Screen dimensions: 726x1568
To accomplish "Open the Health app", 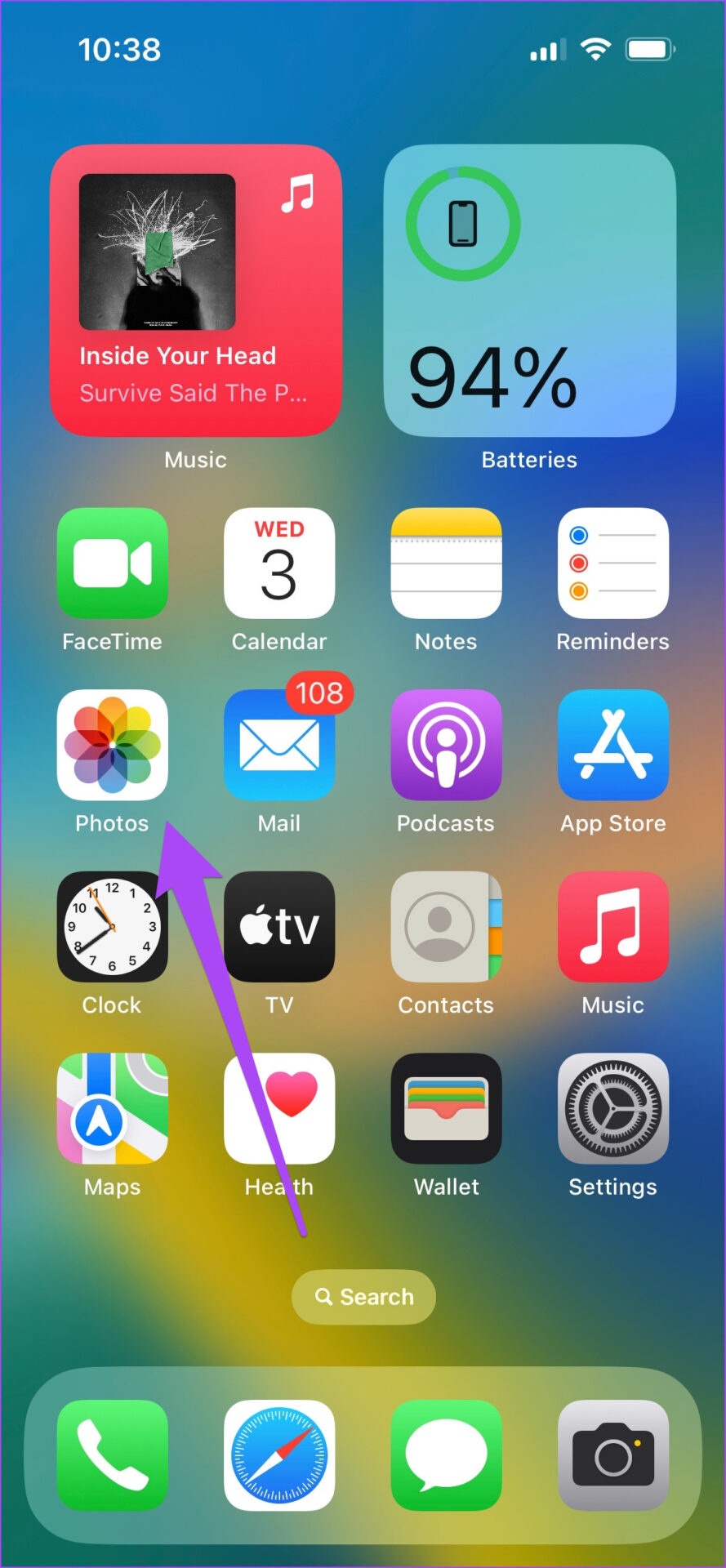I will point(279,1108).
